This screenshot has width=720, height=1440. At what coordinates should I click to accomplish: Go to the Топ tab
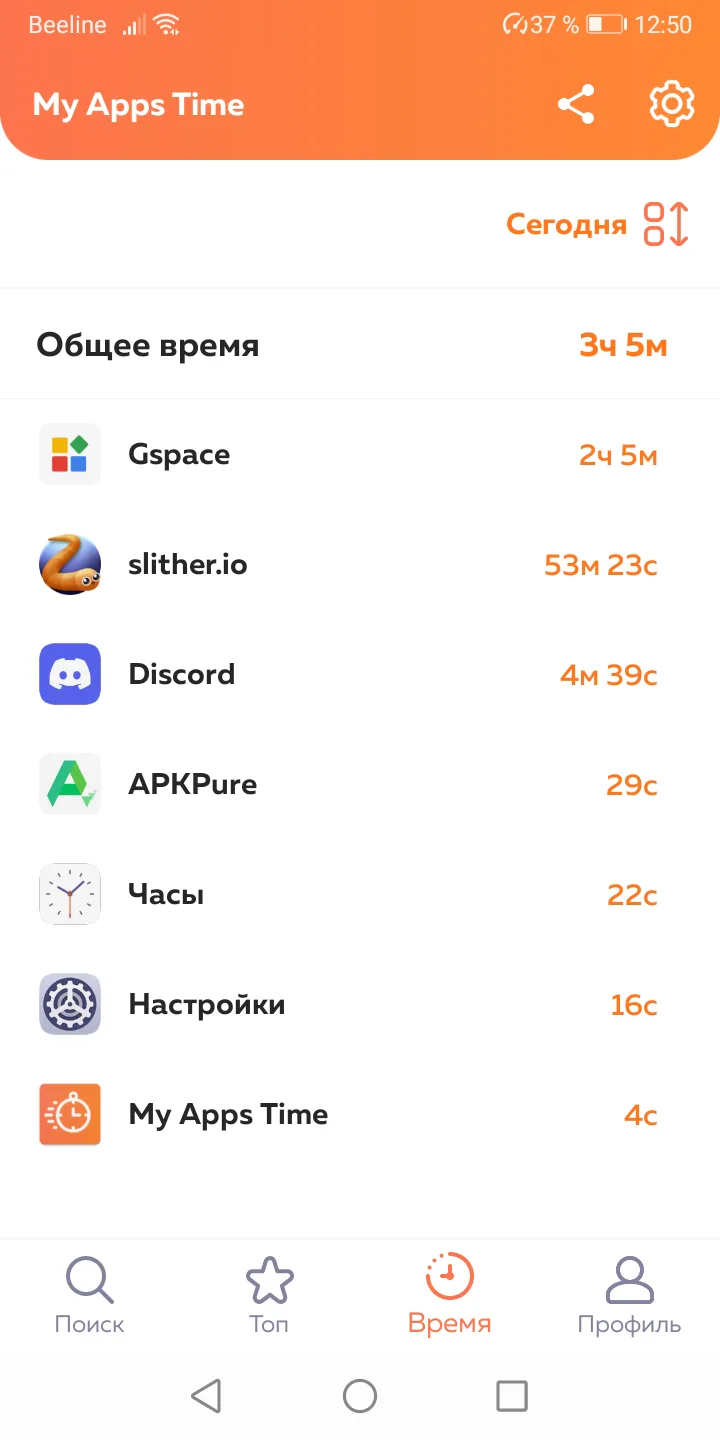pos(269,1295)
